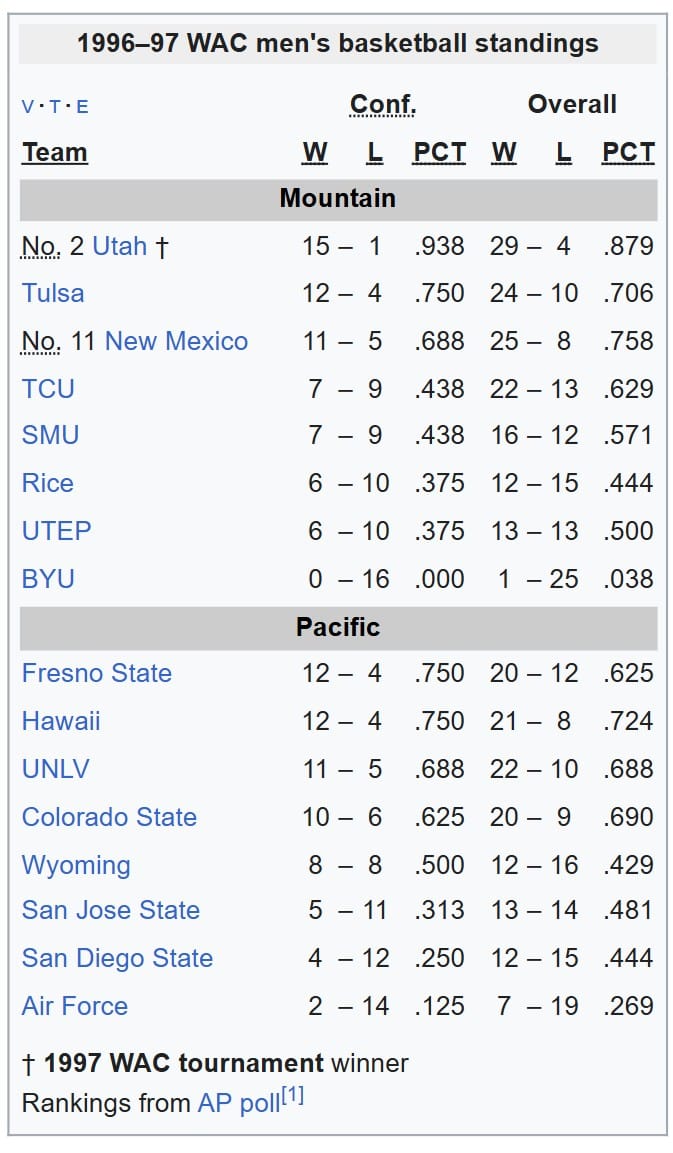Viewport: 673px width, 1153px height.
Task: Select the SMU link
Action: (50, 435)
